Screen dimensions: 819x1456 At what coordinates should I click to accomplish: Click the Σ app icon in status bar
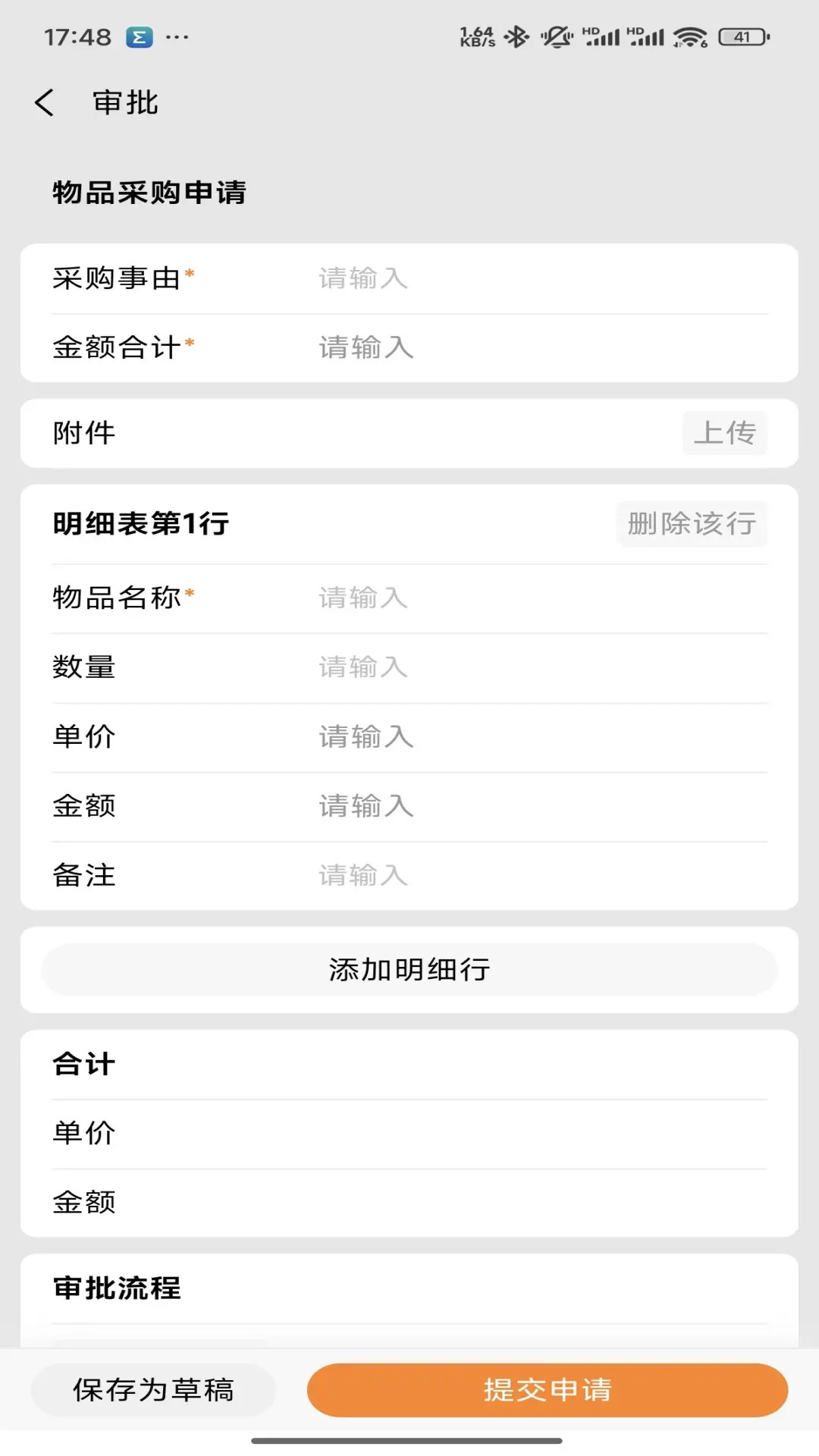click(x=140, y=35)
